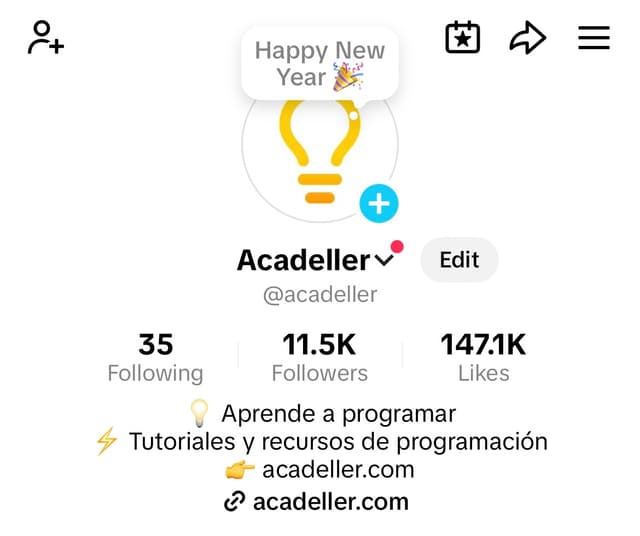View the 11.5K Followers list
Image resolution: width=640 pixels, height=536 pixels.
(319, 358)
